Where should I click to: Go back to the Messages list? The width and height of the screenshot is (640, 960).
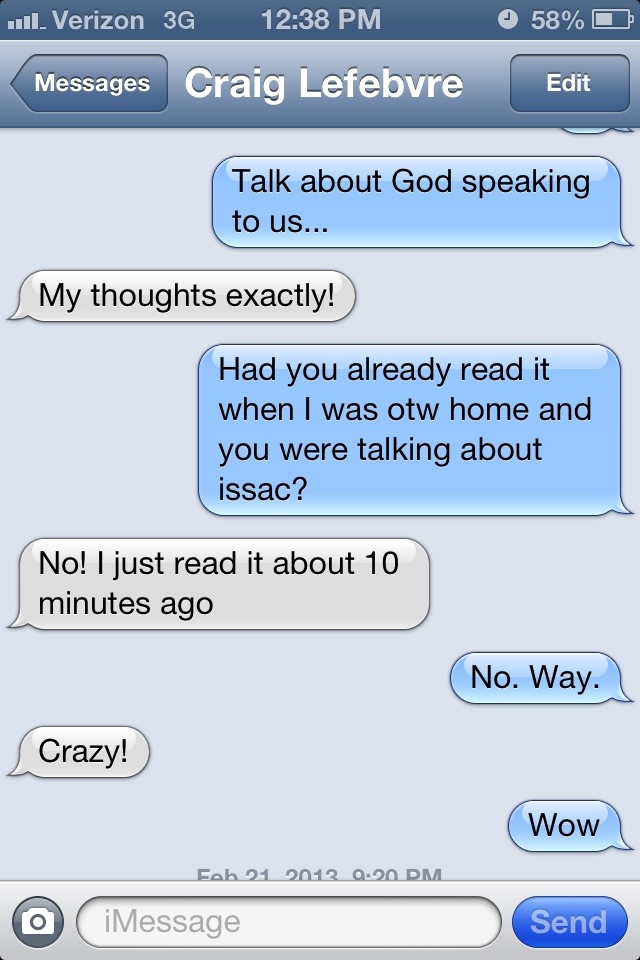pos(90,84)
